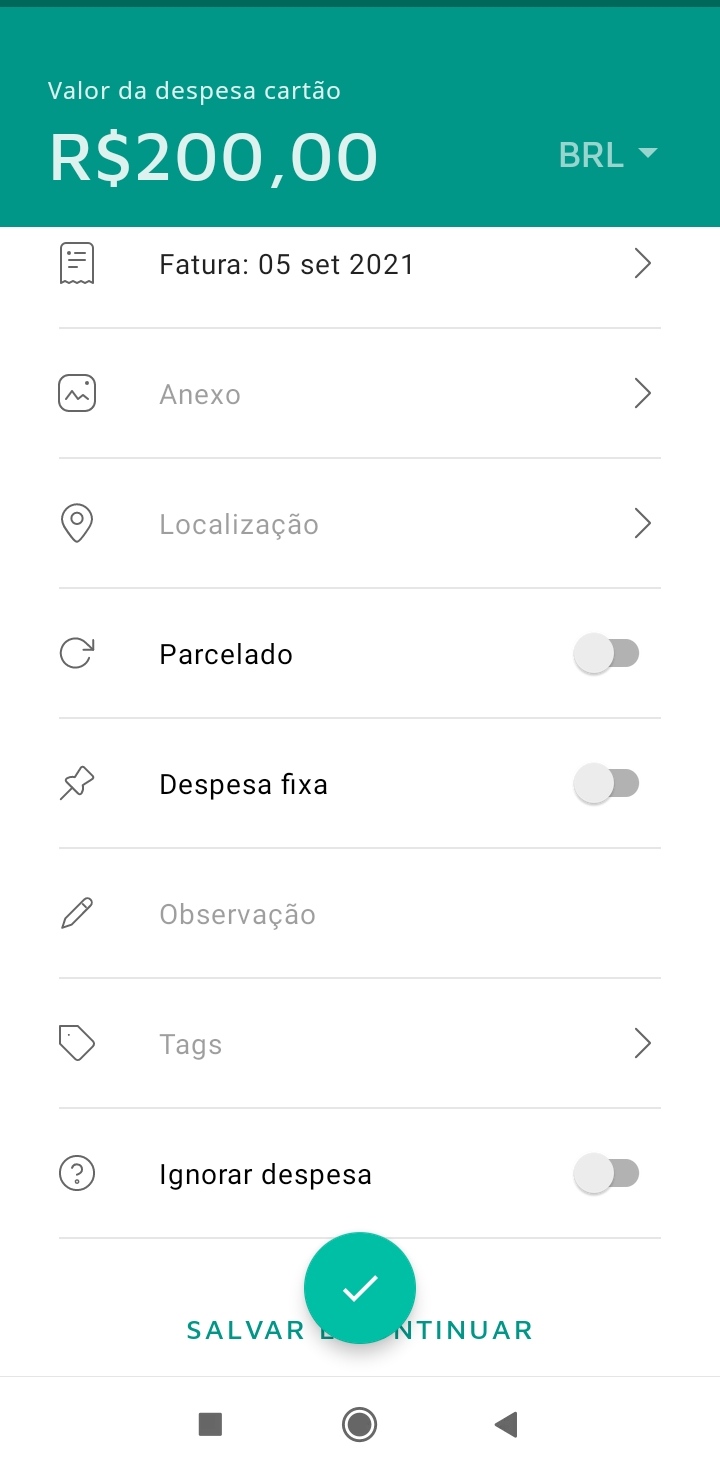The width and height of the screenshot is (720, 1472).
Task: Tap the Observação note field
Action: pos(360,915)
